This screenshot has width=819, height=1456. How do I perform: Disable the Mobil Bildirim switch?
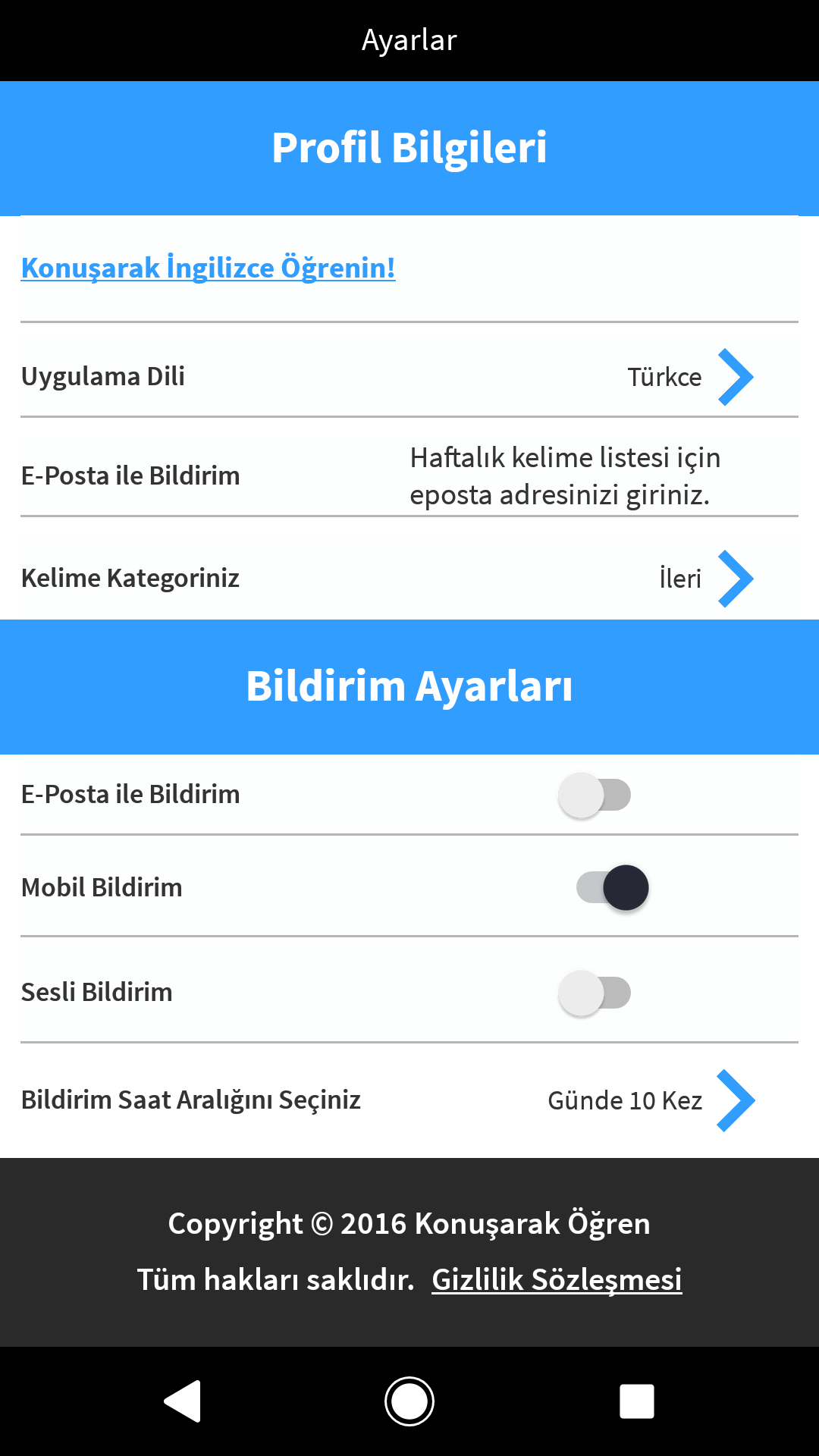click(x=613, y=887)
